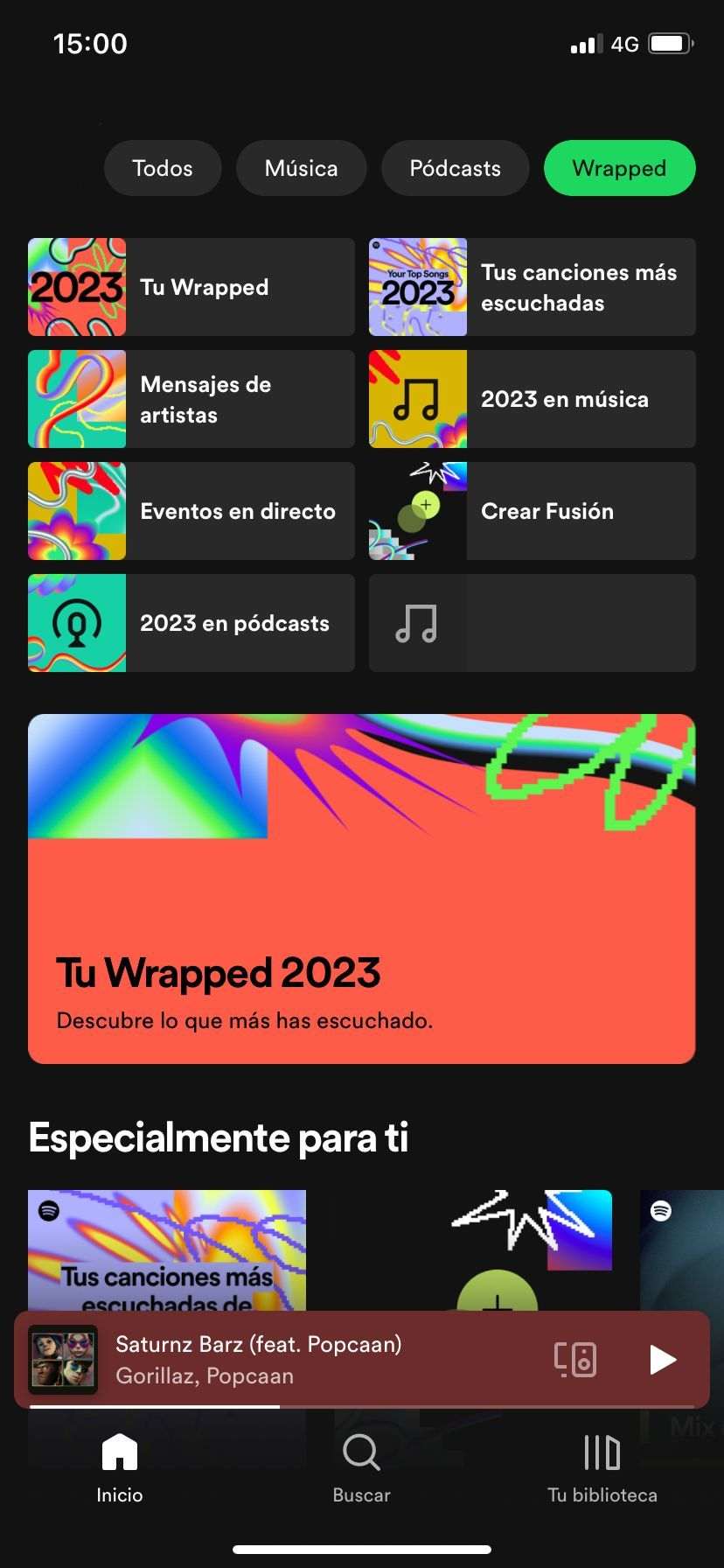Open Tus canciones más escuchadas shortcut
Viewport: 724px width, 1568px height.
click(532, 287)
